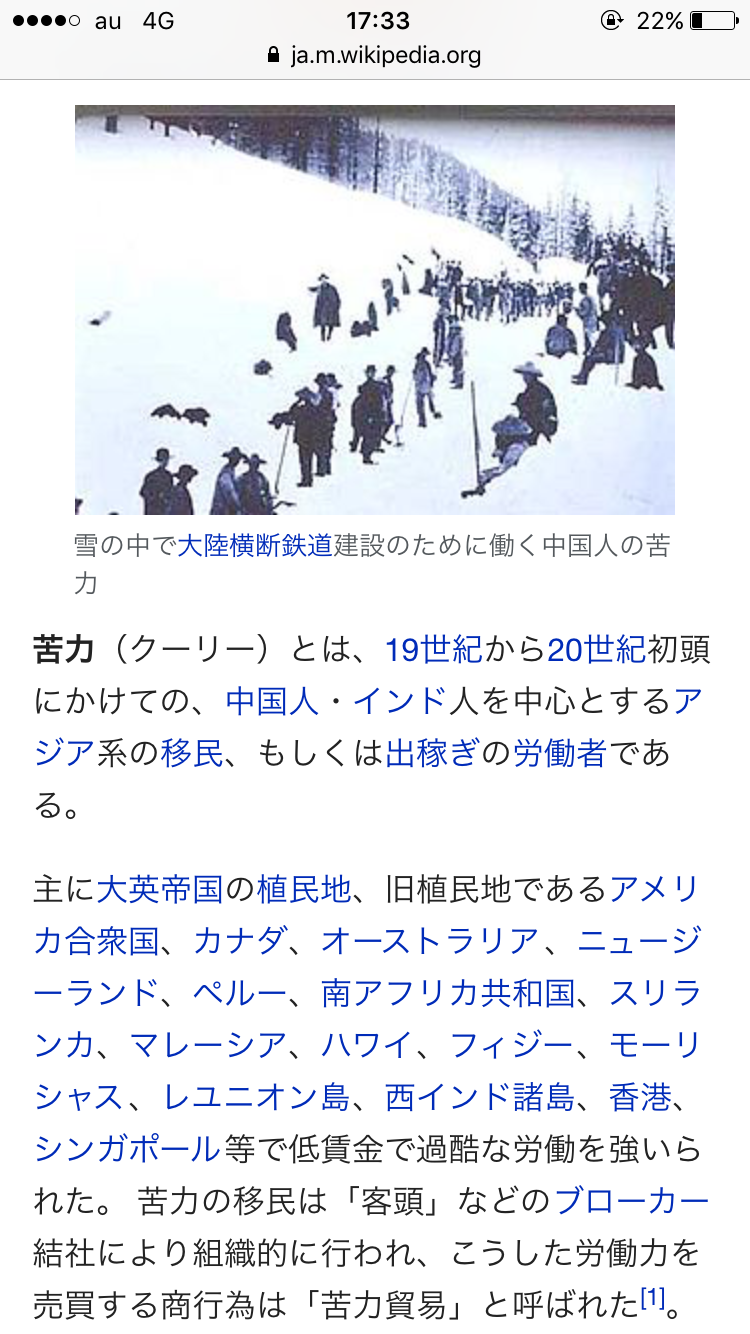
Task: Open the マレーシア article
Action: [208, 1044]
